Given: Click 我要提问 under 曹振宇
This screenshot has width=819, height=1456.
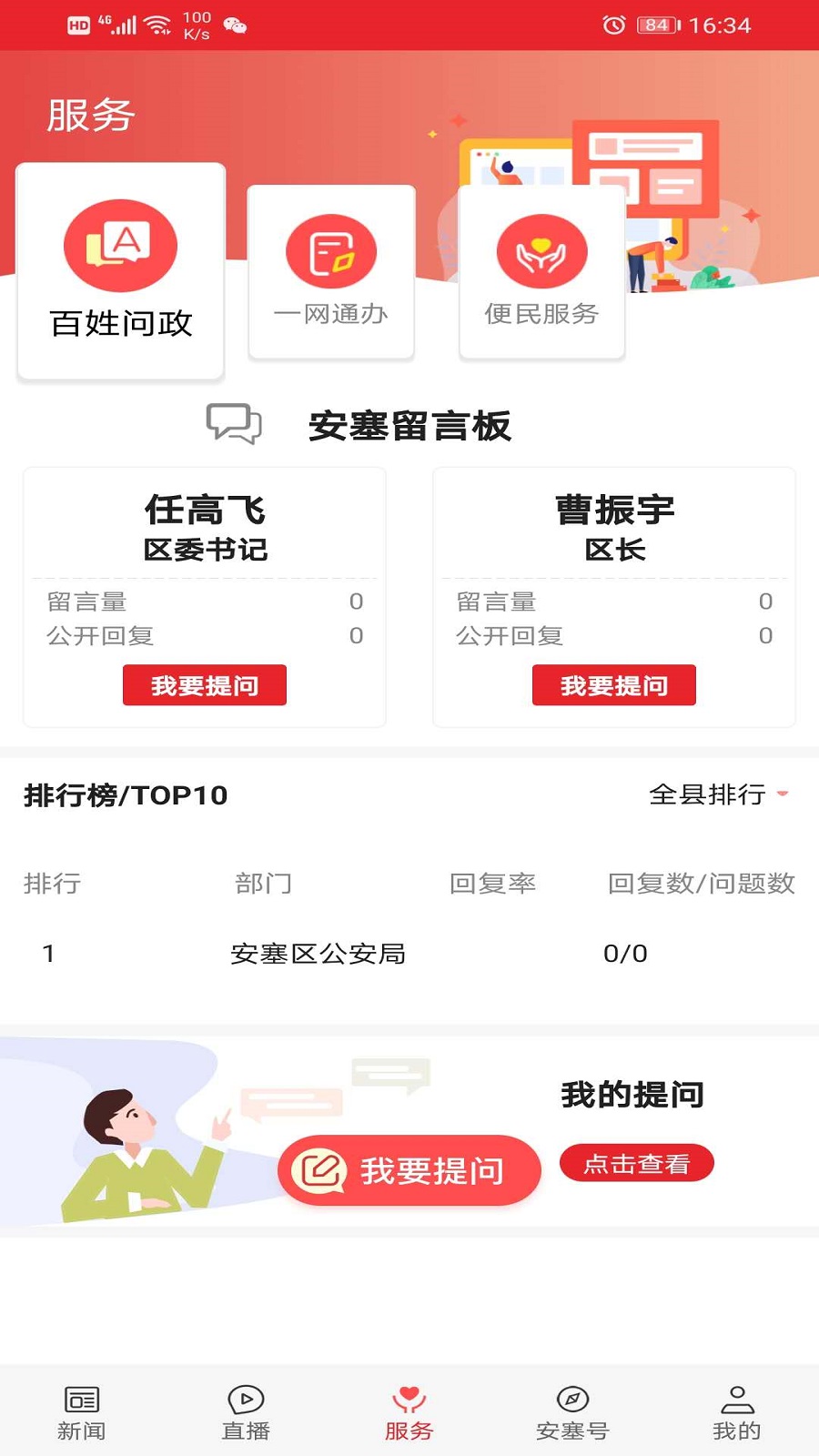Looking at the screenshot, I should pyautogui.click(x=613, y=685).
